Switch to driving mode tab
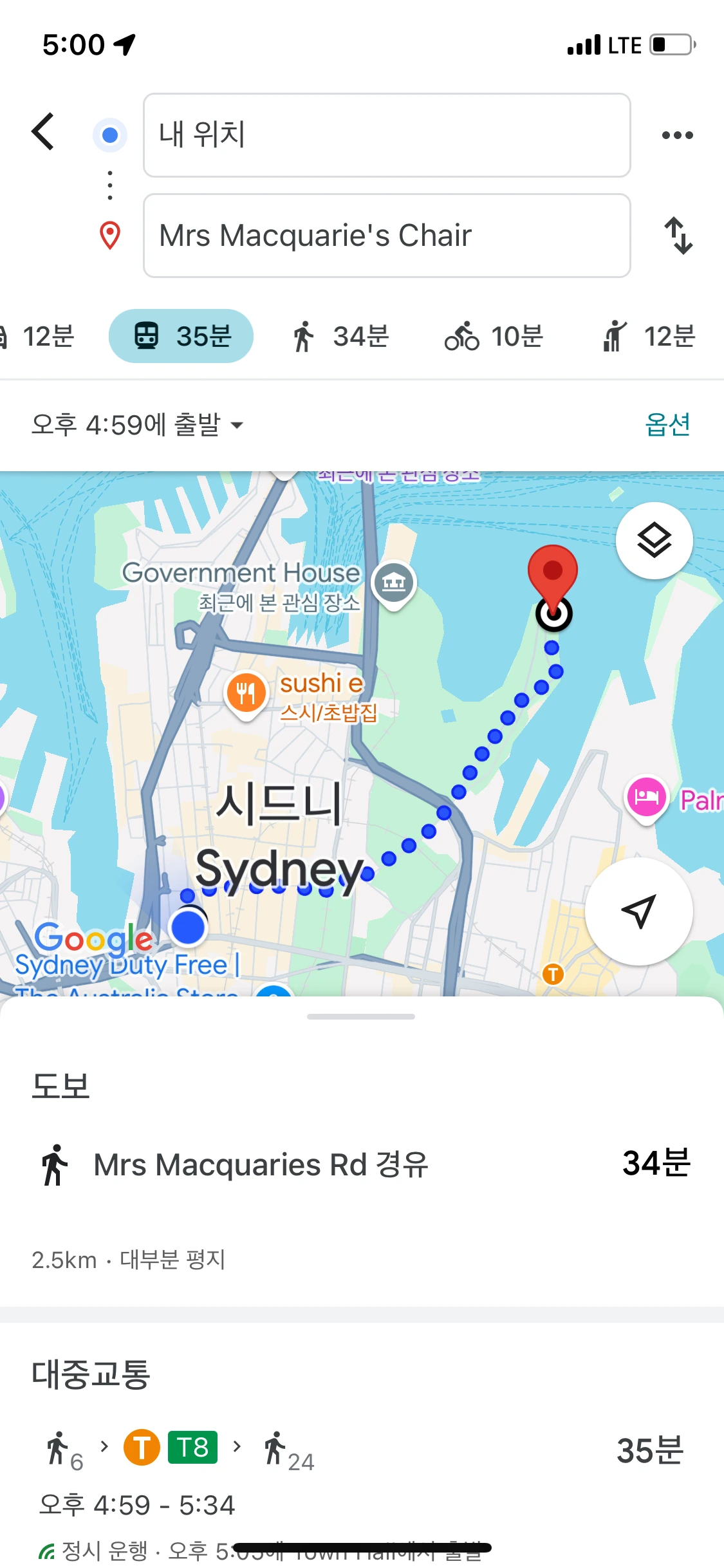This screenshot has width=724, height=1568. (39, 336)
